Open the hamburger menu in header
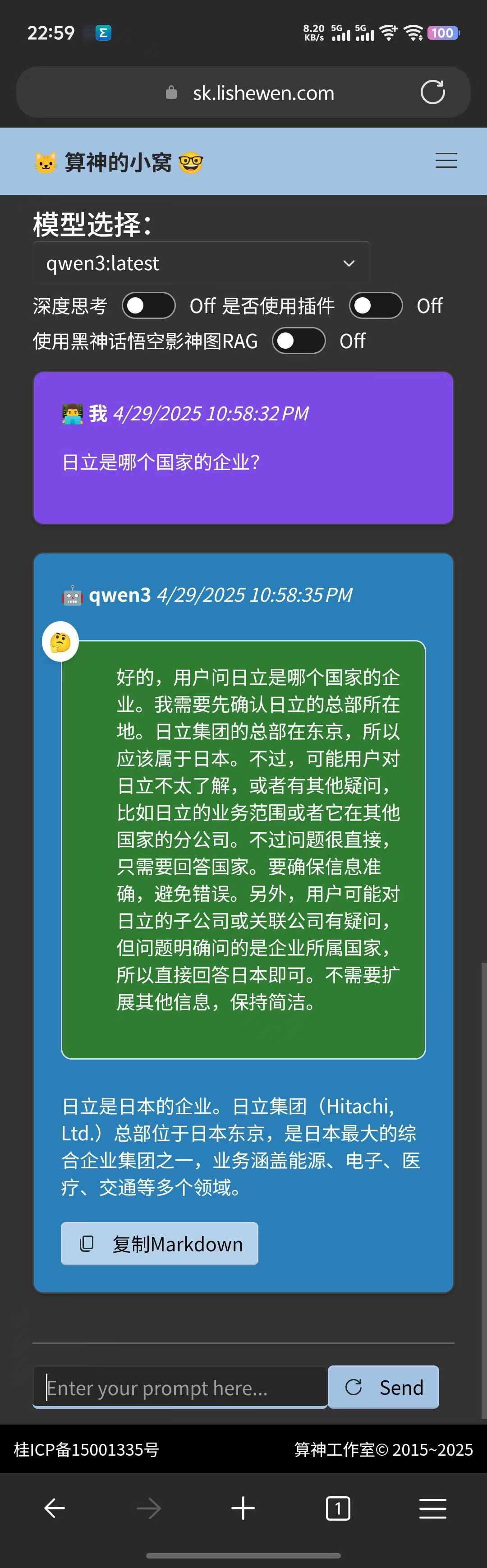Viewport: 487px width, 1568px height. [446, 161]
